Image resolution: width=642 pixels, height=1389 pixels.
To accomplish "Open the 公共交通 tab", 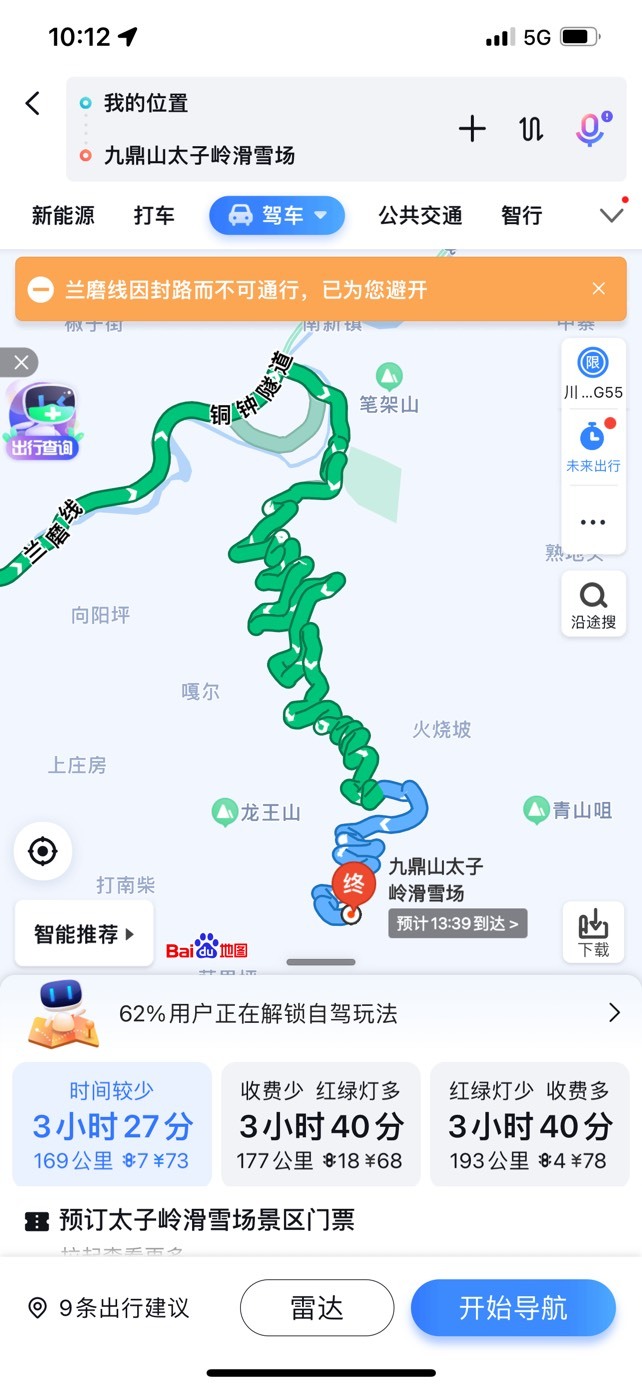I will click(420, 215).
